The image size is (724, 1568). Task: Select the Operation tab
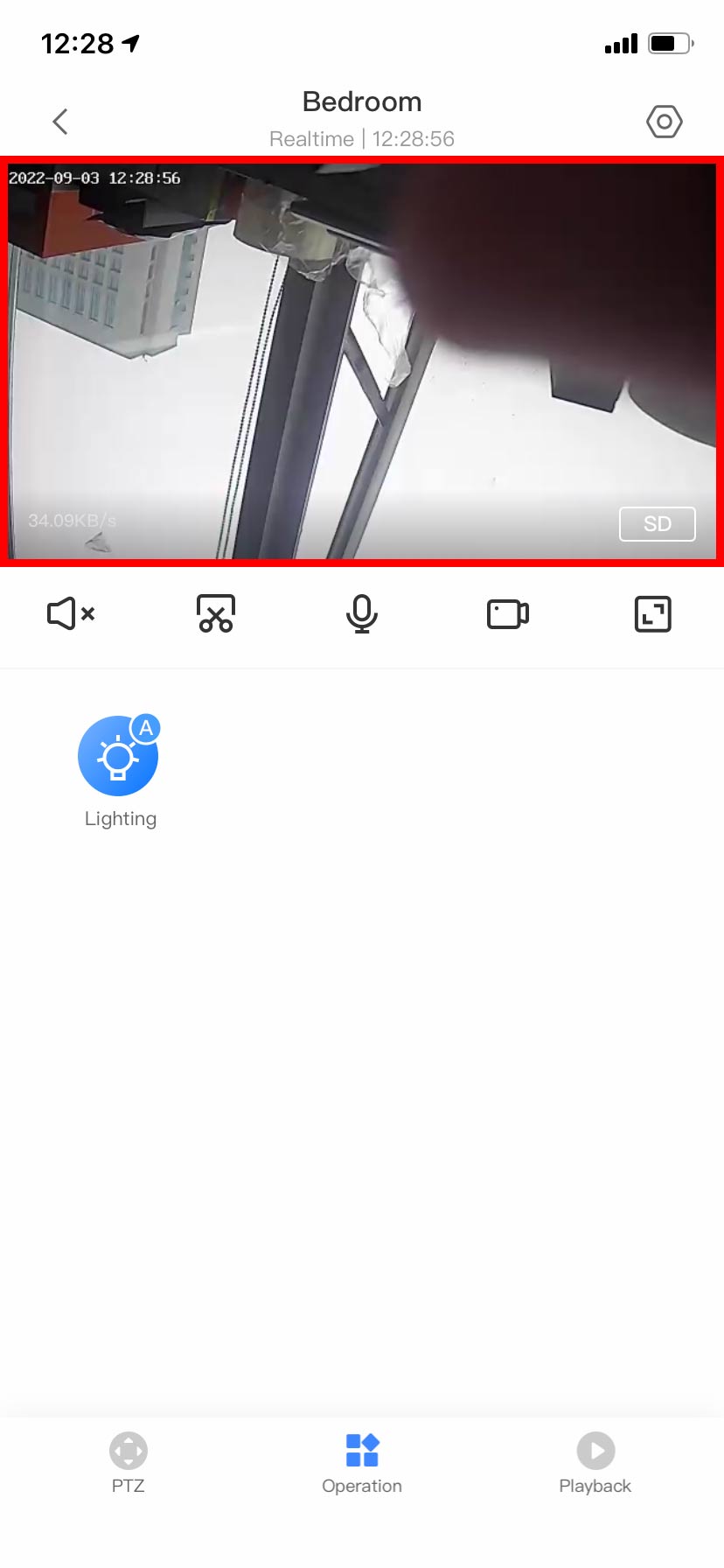pyautogui.click(x=362, y=1463)
